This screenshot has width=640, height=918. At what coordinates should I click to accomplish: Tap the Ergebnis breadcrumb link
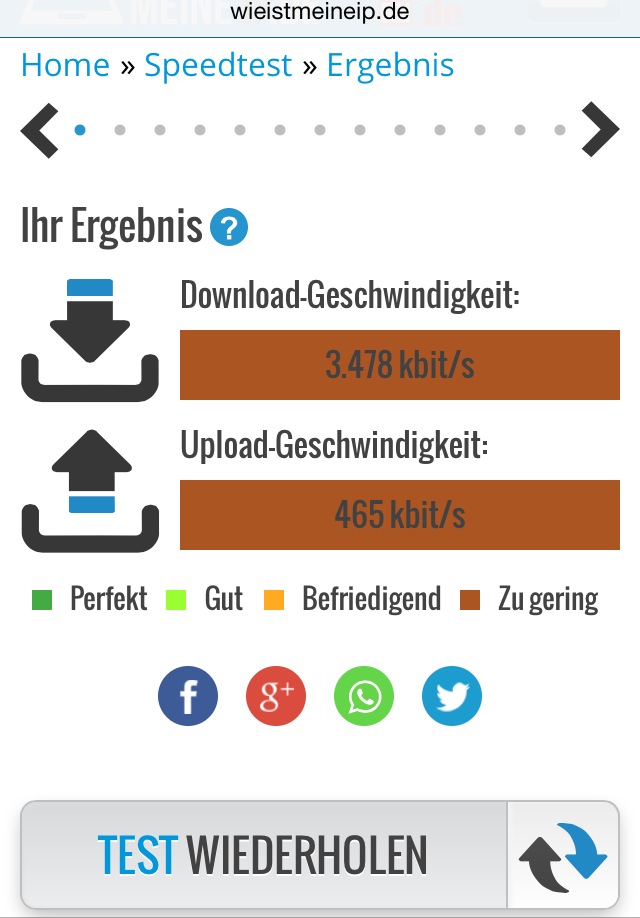pyautogui.click(x=390, y=66)
